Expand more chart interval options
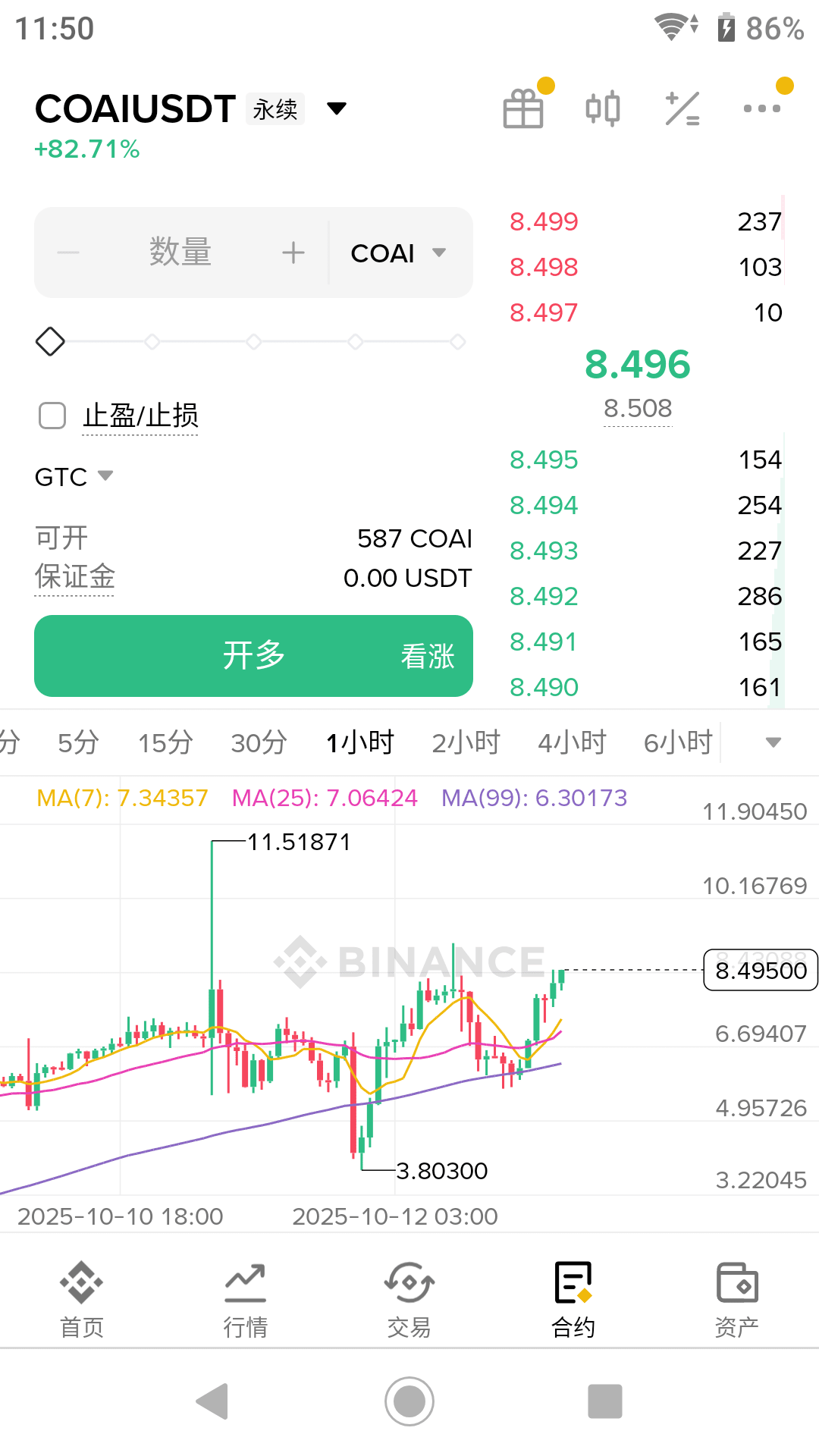Image resolution: width=819 pixels, height=1456 pixels. [x=773, y=742]
